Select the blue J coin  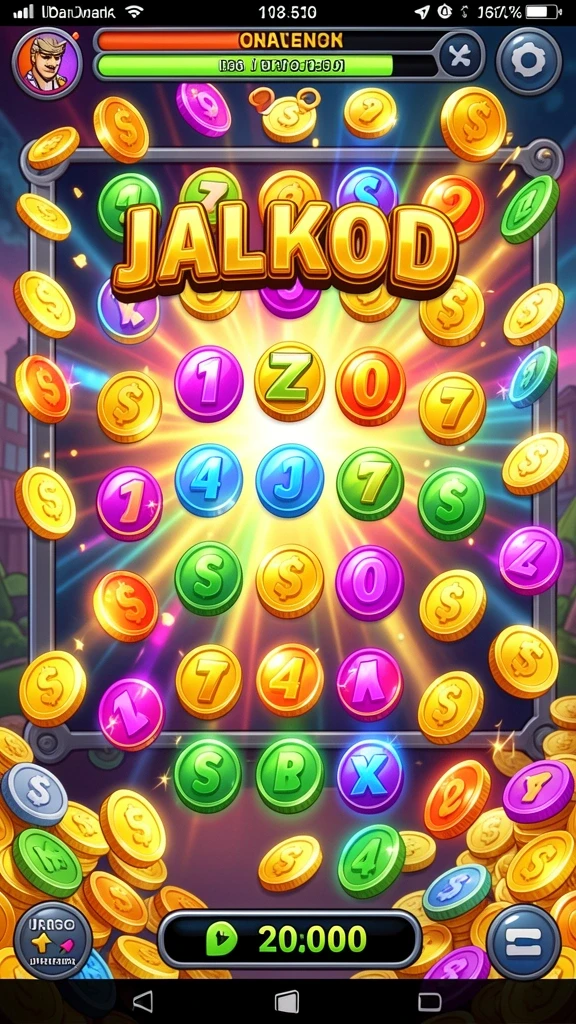pyautogui.click(x=289, y=481)
